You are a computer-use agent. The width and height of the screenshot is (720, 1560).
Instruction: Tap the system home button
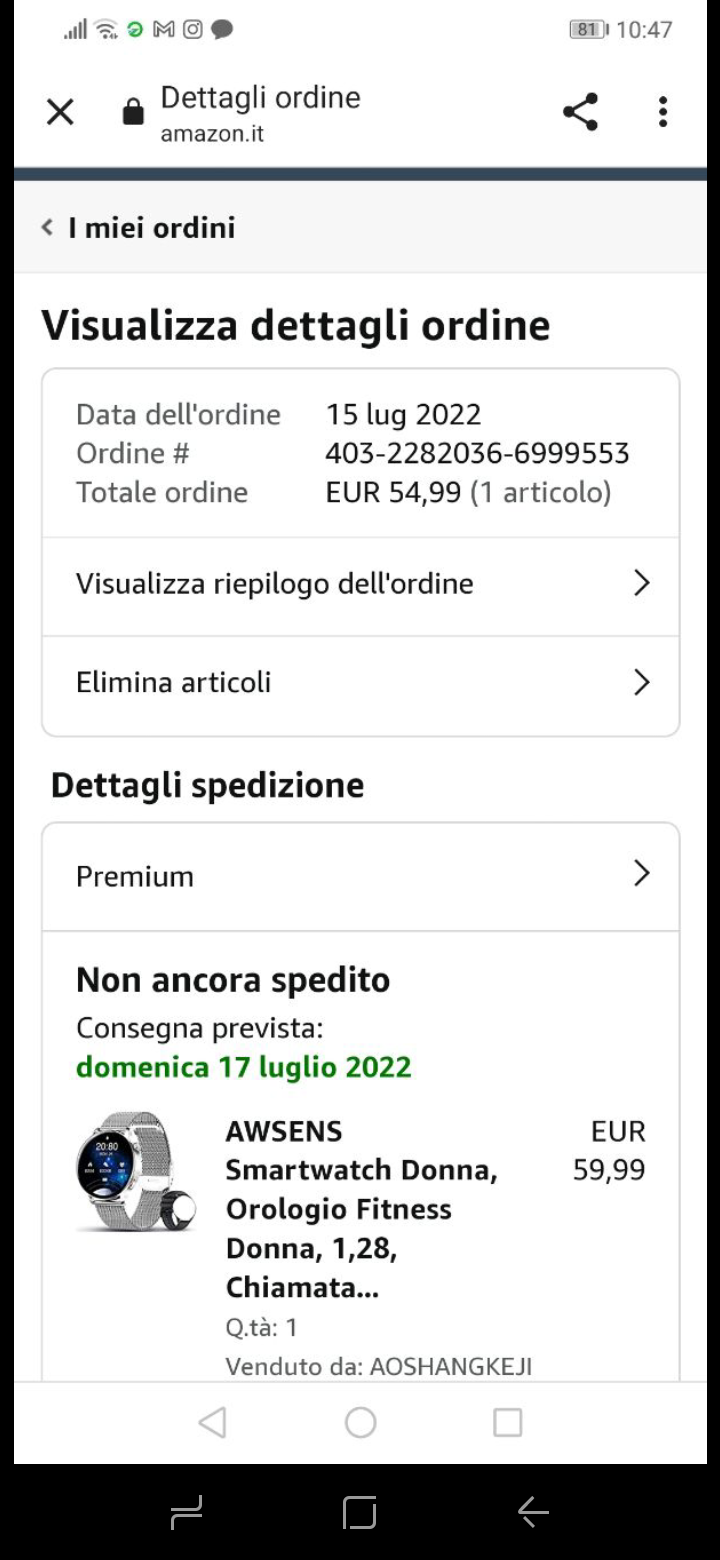click(x=360, y=1422)
